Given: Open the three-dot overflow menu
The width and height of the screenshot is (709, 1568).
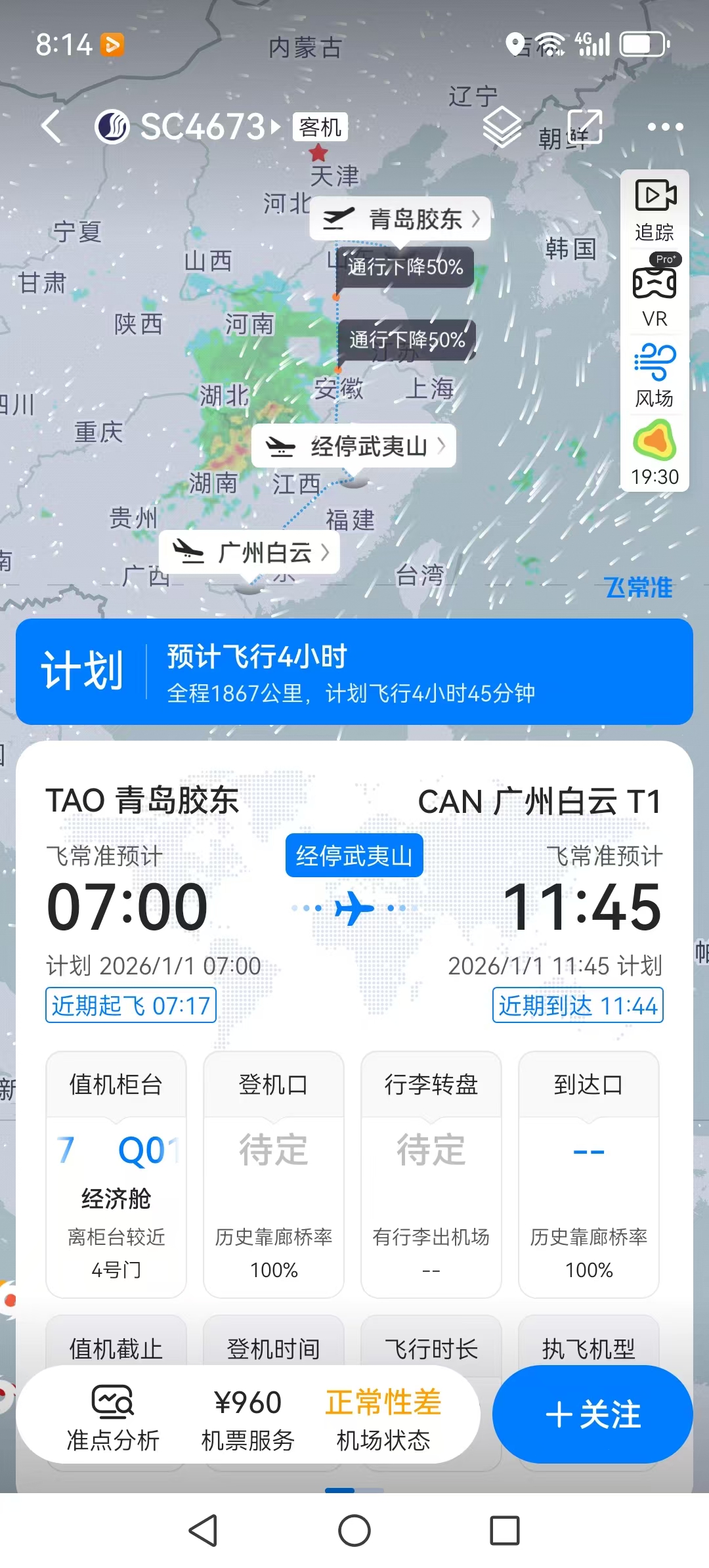Looking at the screenshot, I should point(665,126).
